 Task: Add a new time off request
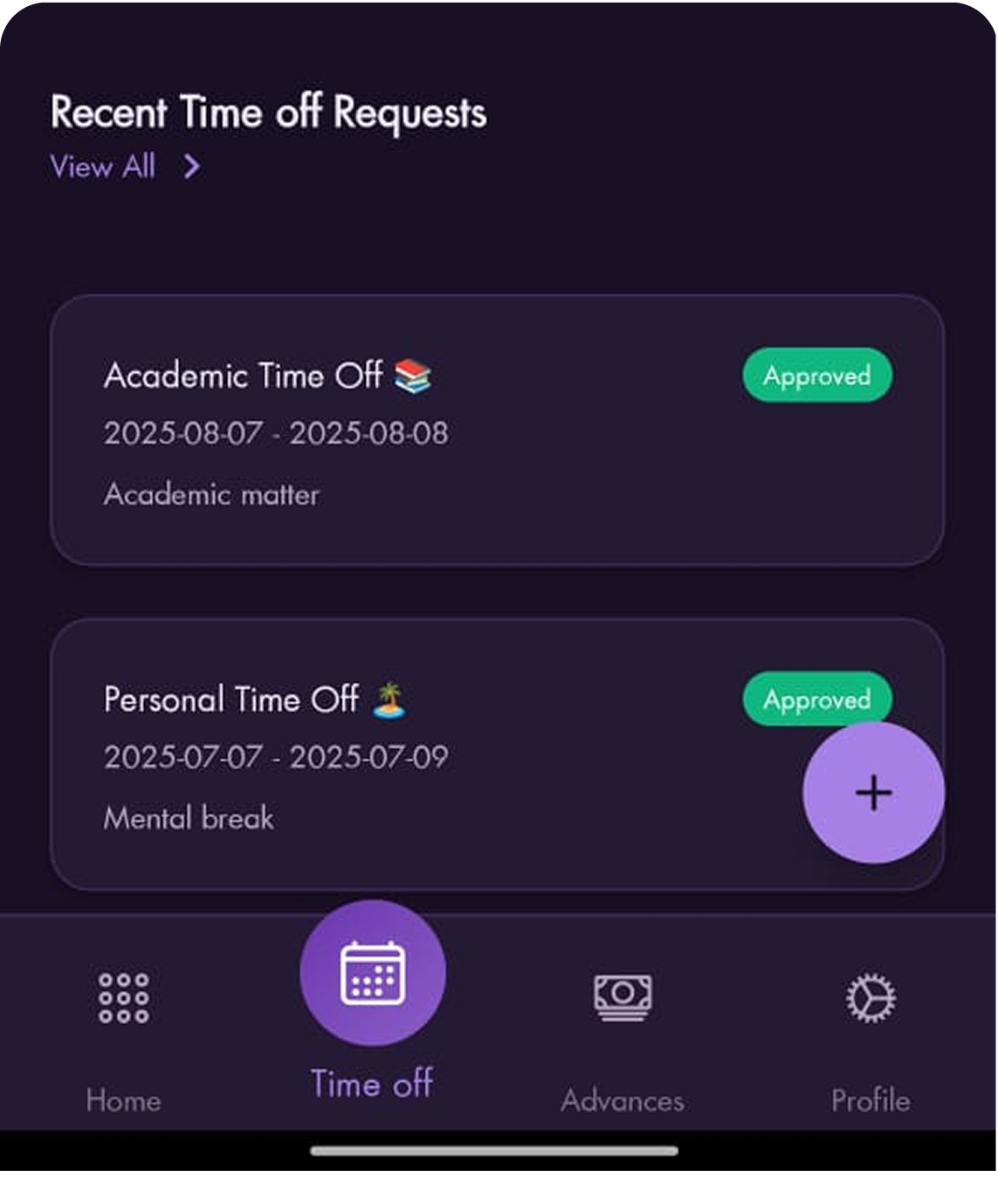click(x=873, y=793)
